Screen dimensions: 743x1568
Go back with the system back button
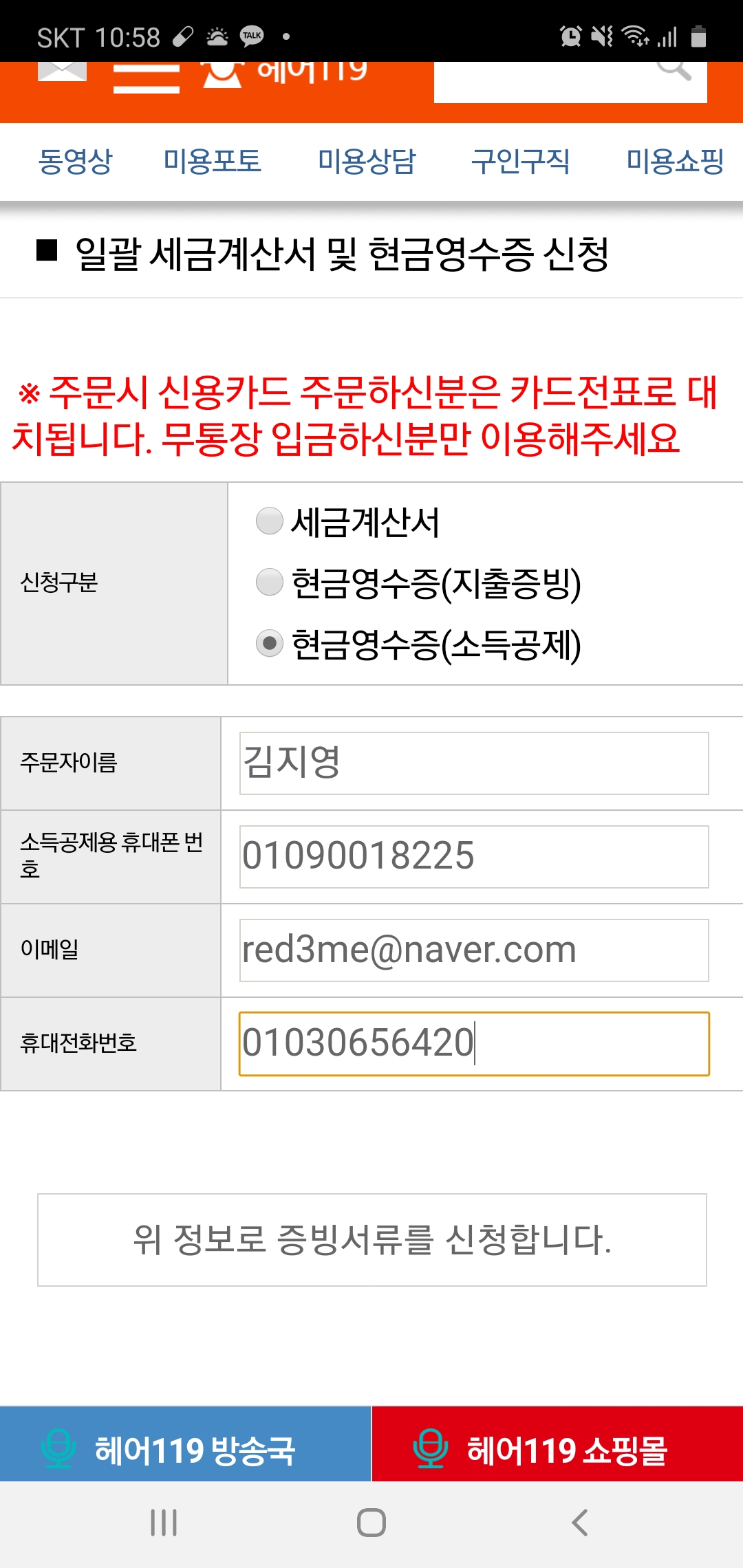coord(580,1523)
